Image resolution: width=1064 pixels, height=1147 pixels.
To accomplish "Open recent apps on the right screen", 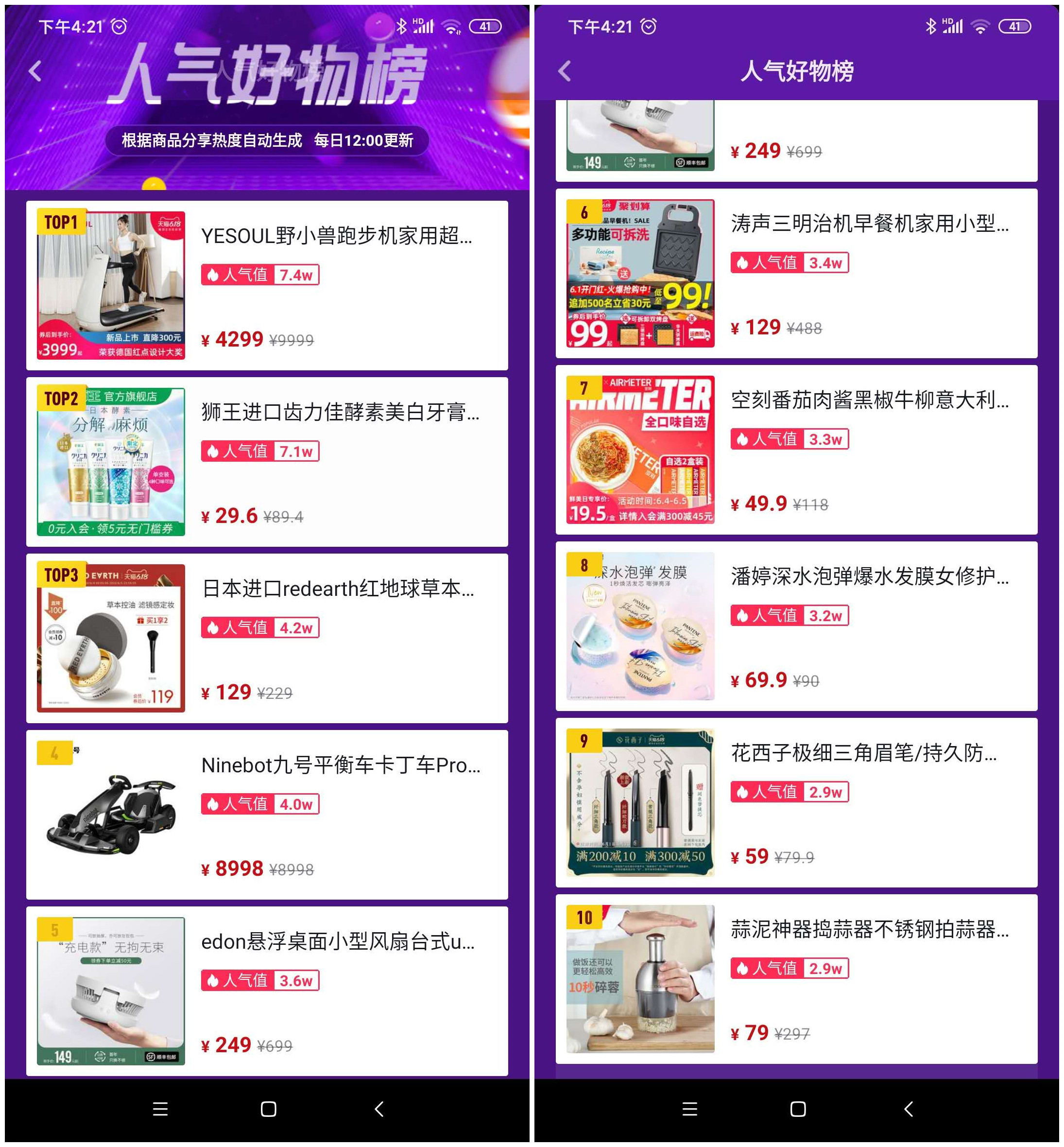I will 690,1109.
